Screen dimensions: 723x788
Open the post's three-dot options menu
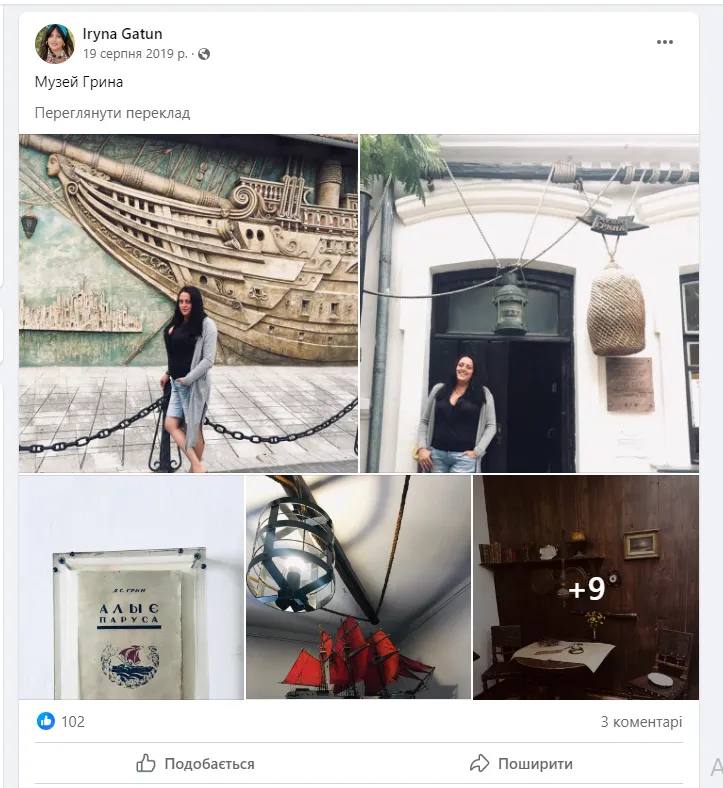665,42
